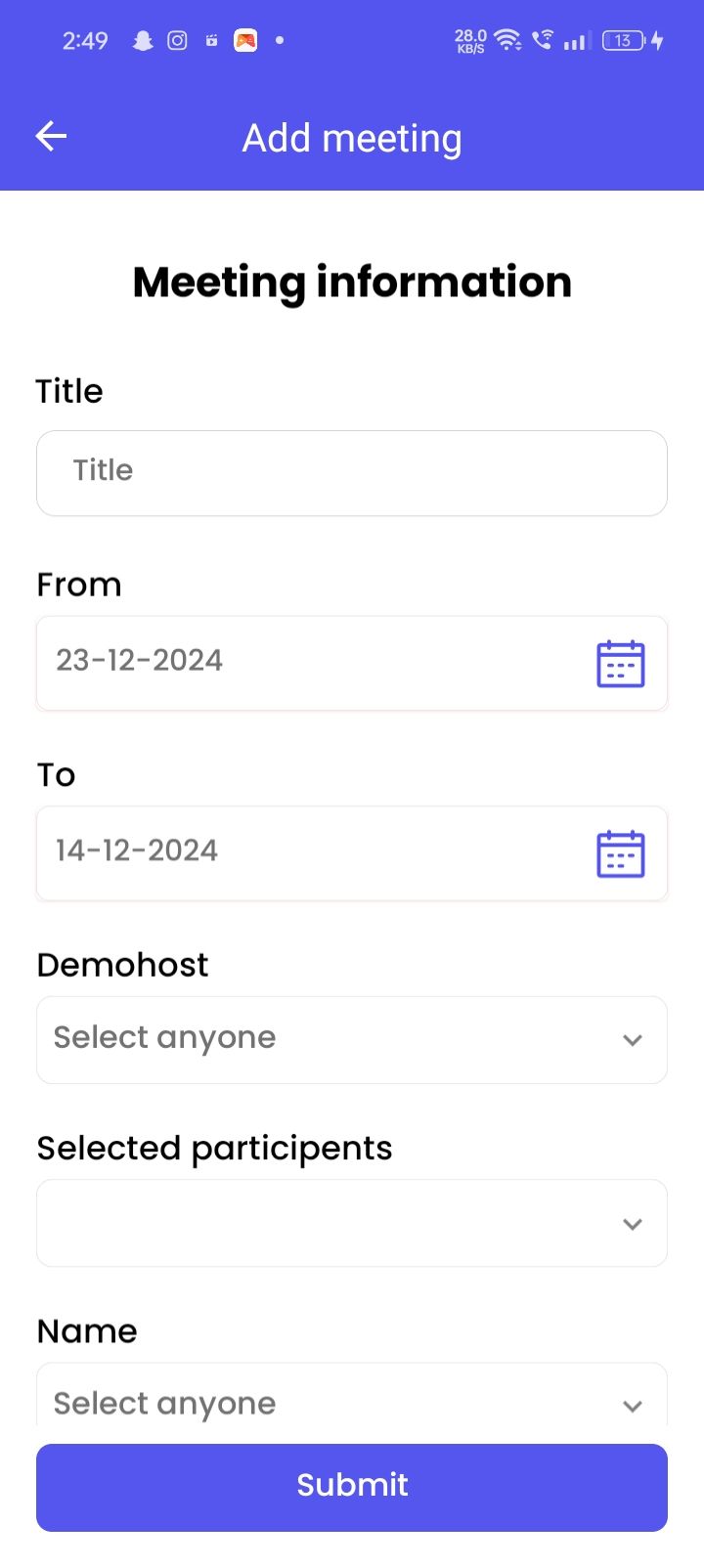Open calendar picker for To date
Viewport: 704px width, 1568px height.
pyautogui.click(x=620, y=853)
